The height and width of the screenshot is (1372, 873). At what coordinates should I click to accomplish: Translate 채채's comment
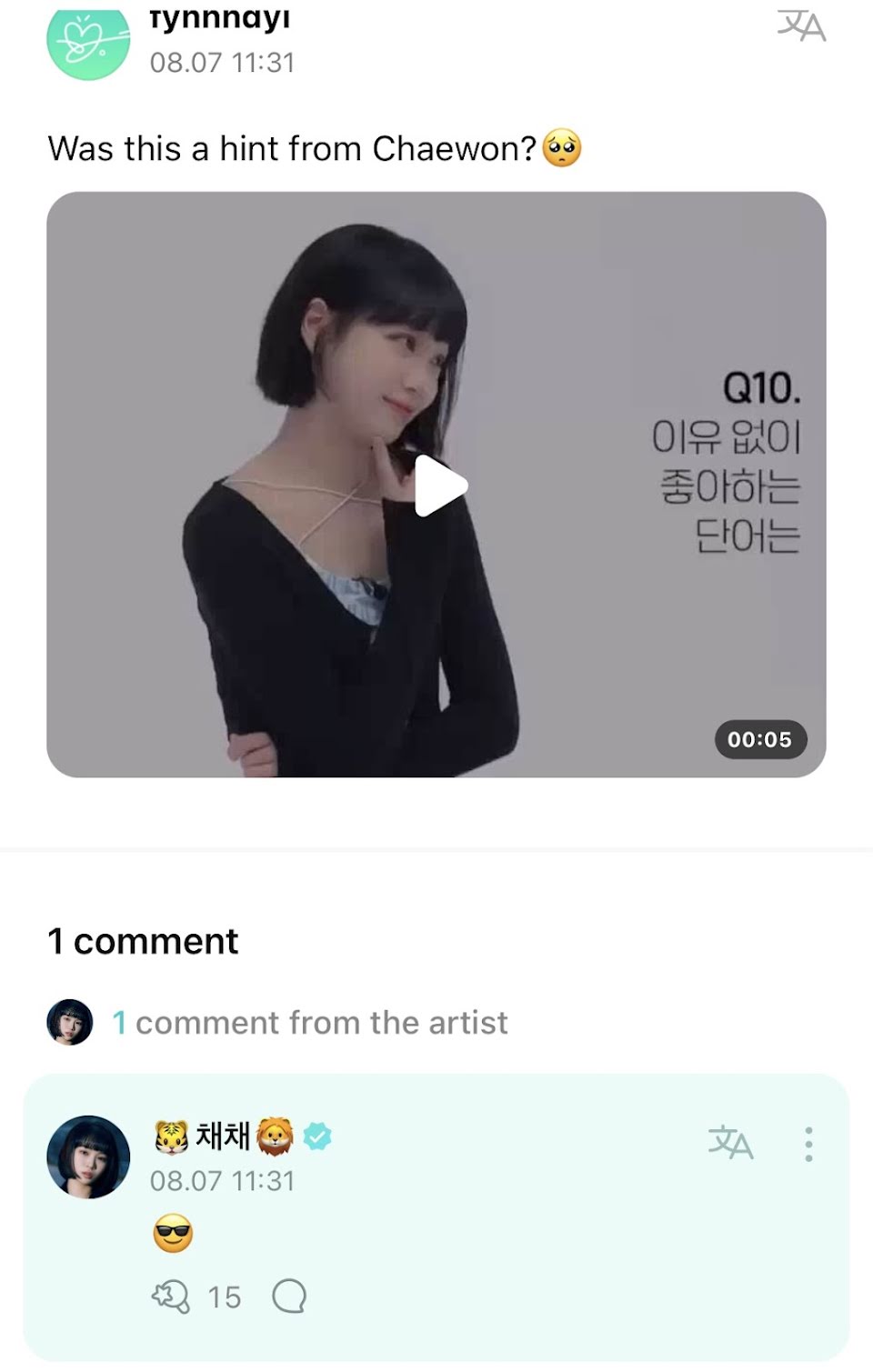pyautogui.click(x=730, y=1142)
